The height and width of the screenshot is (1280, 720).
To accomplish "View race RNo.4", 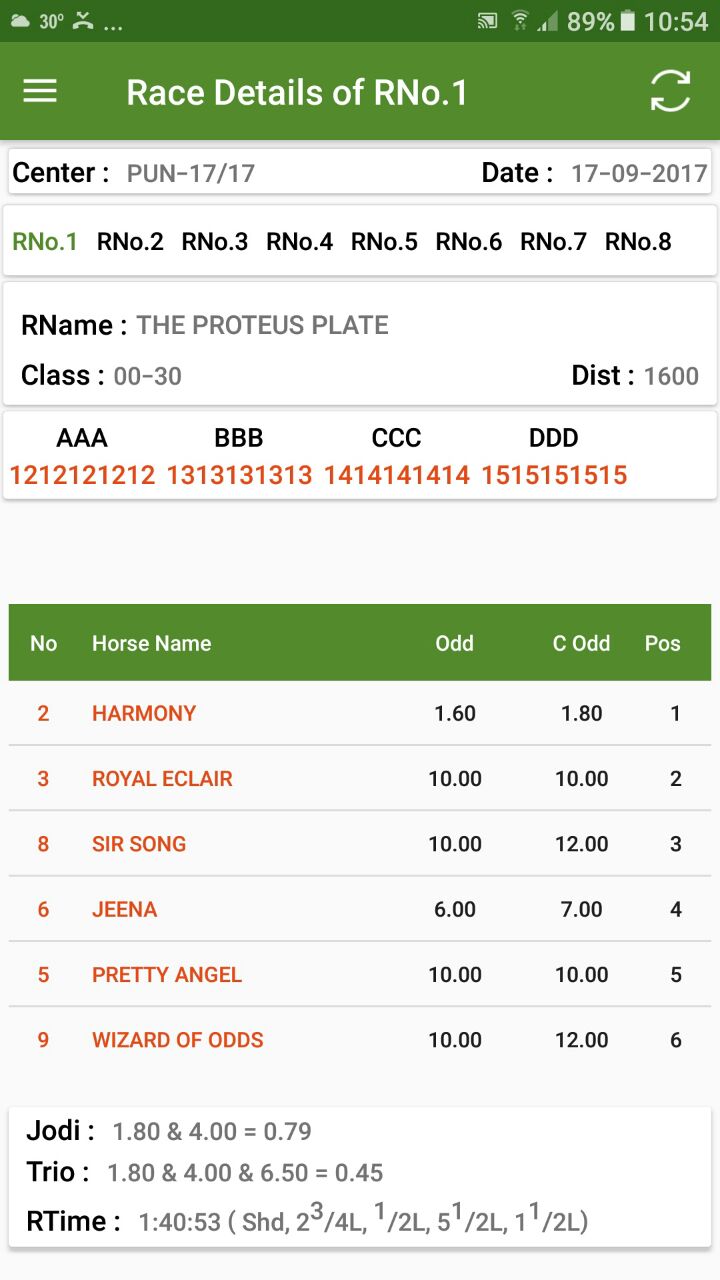I will pyautogui.click(x=300, y=241).
